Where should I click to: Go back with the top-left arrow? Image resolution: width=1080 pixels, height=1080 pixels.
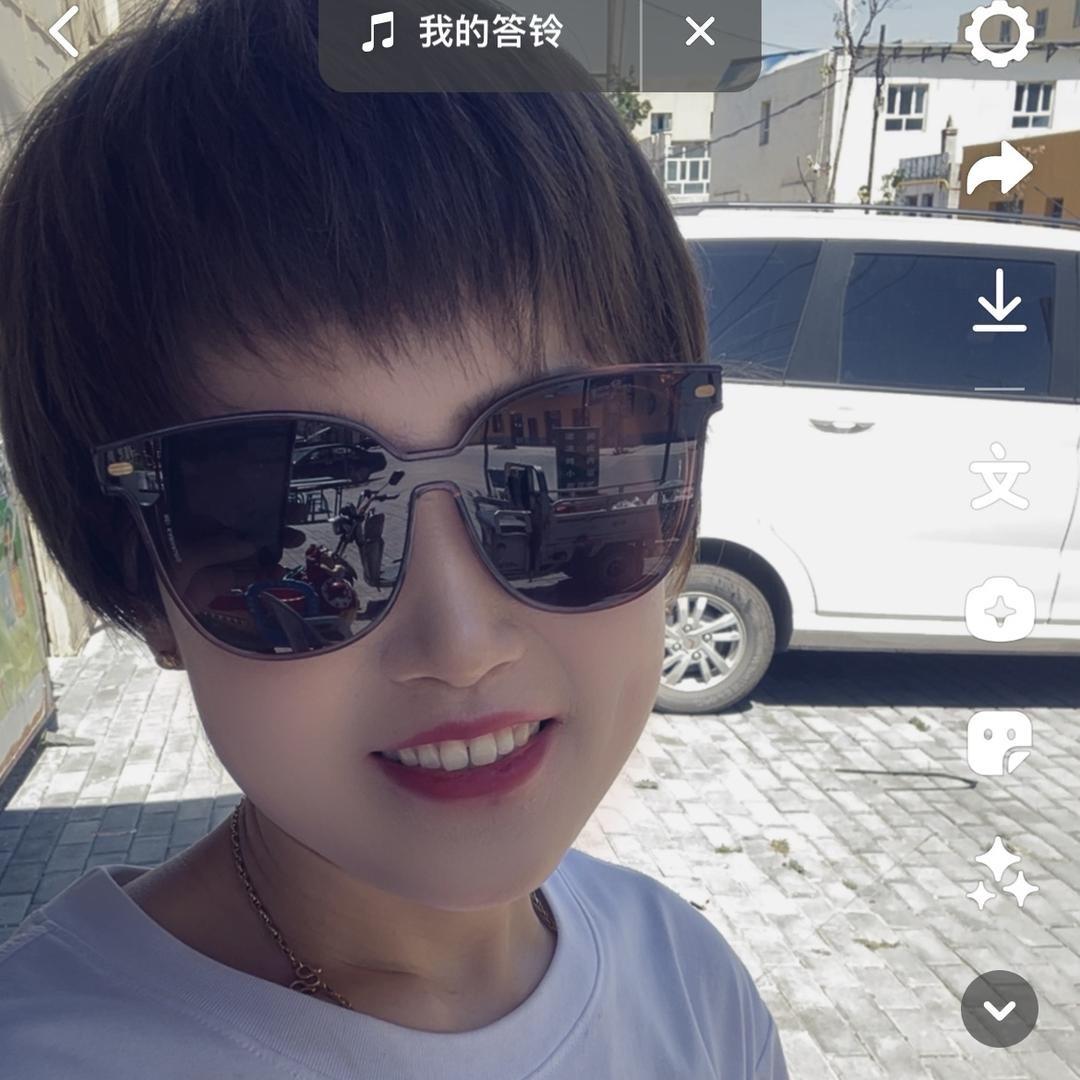(x=65, y=31)
